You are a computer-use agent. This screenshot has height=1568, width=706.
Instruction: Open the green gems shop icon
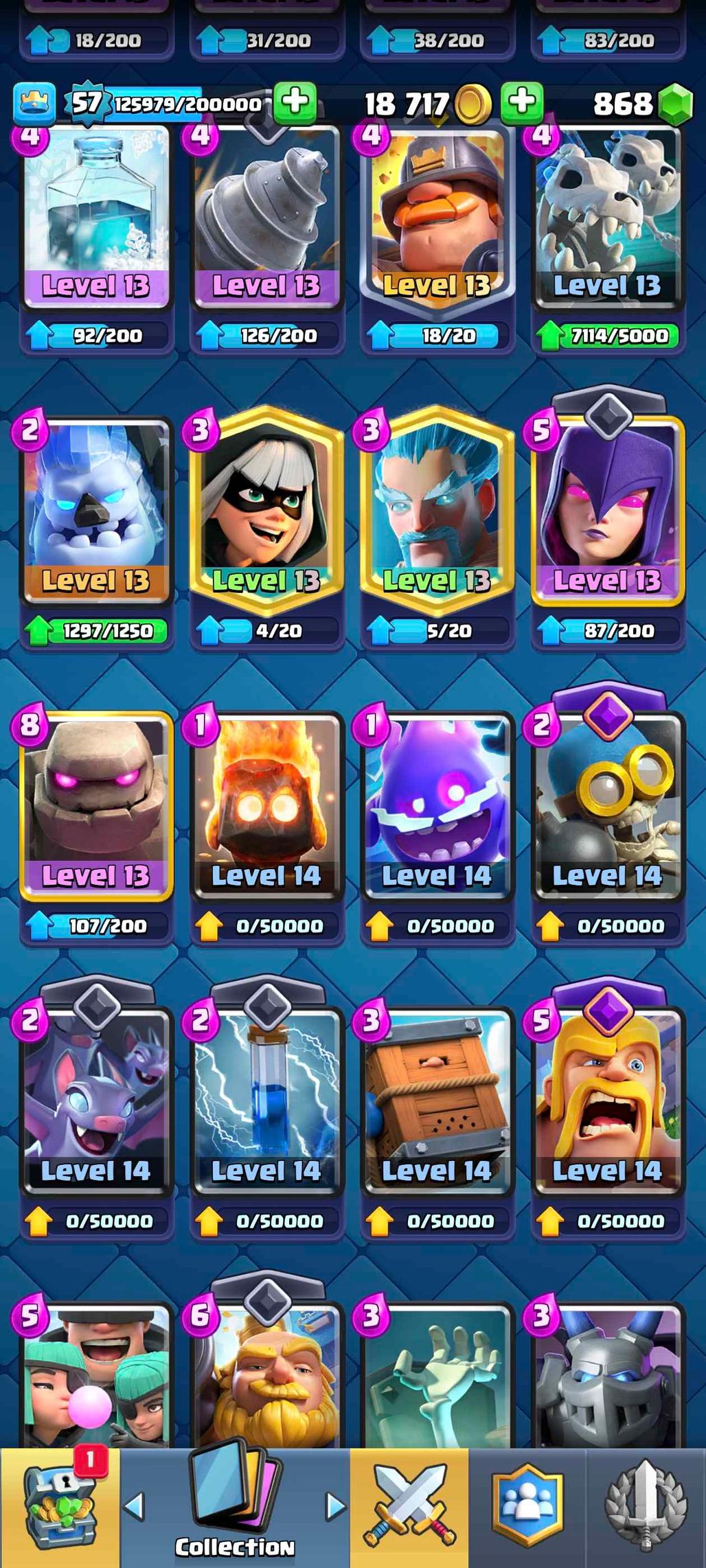675,104
